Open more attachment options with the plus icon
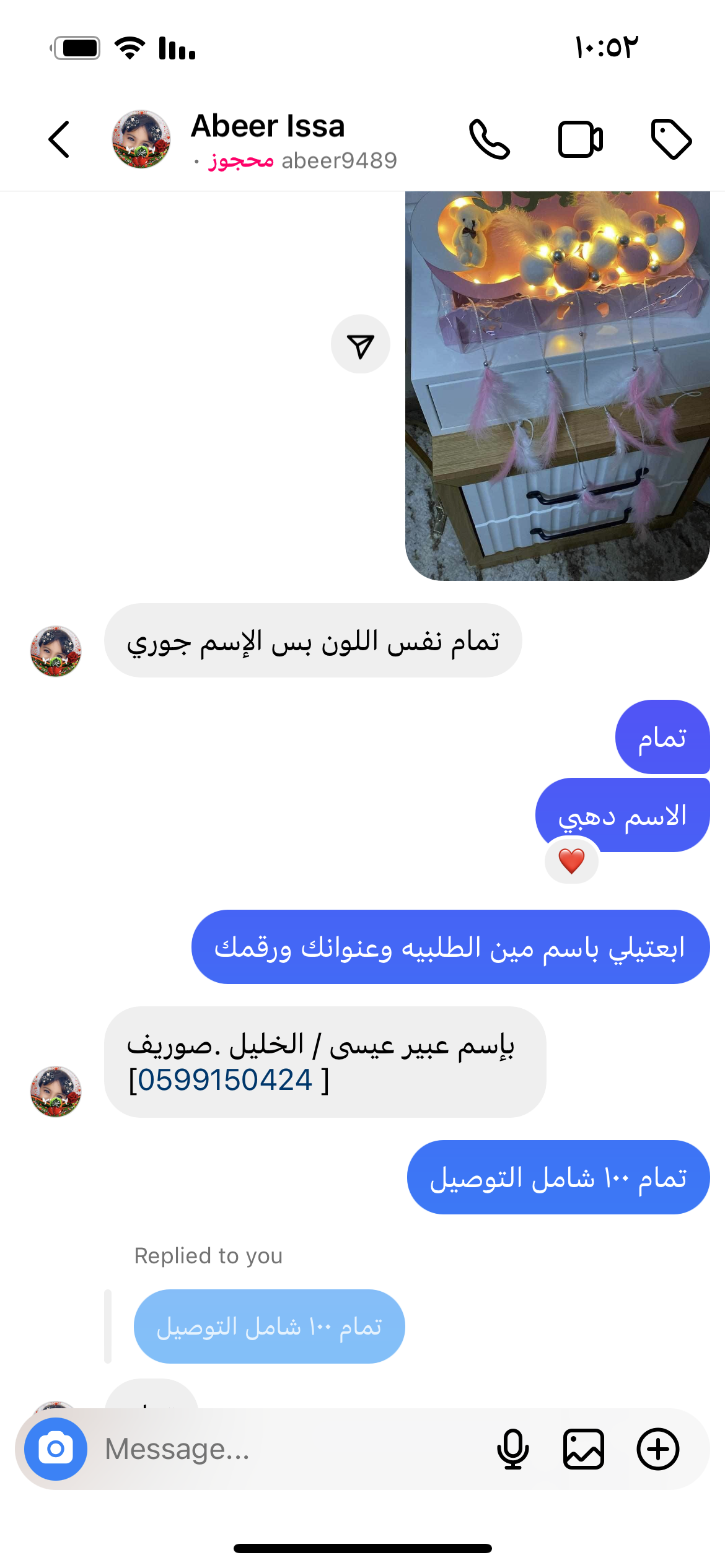This screenshot has height=1568, width=725. pyautogui.click(x=658, y=1449)
